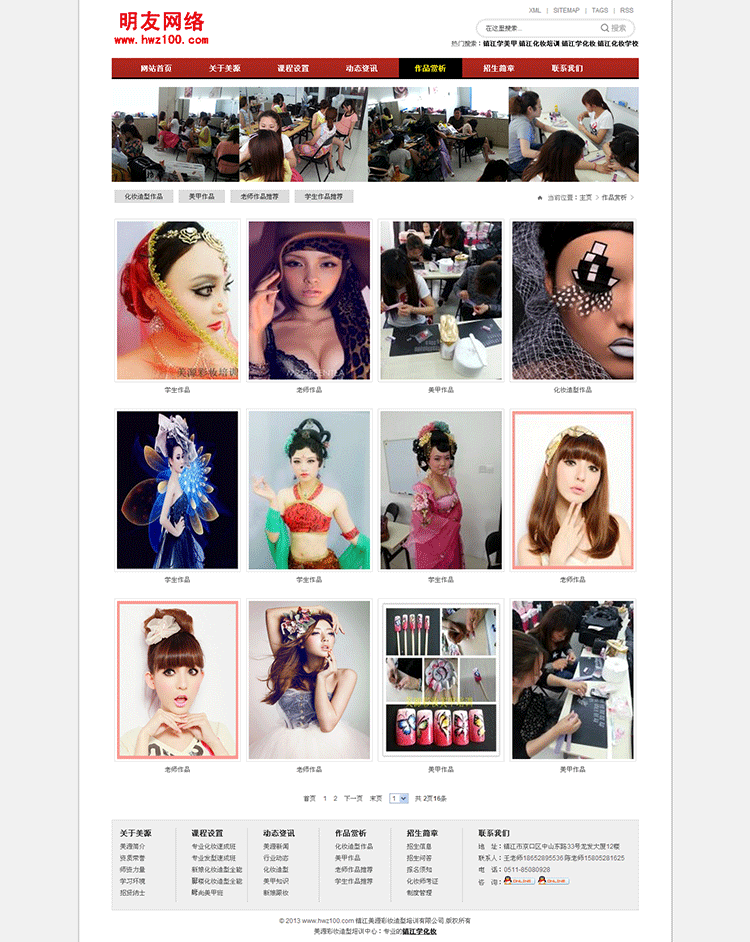
Task: Go to page 2 in pagination
Action: 335,798
